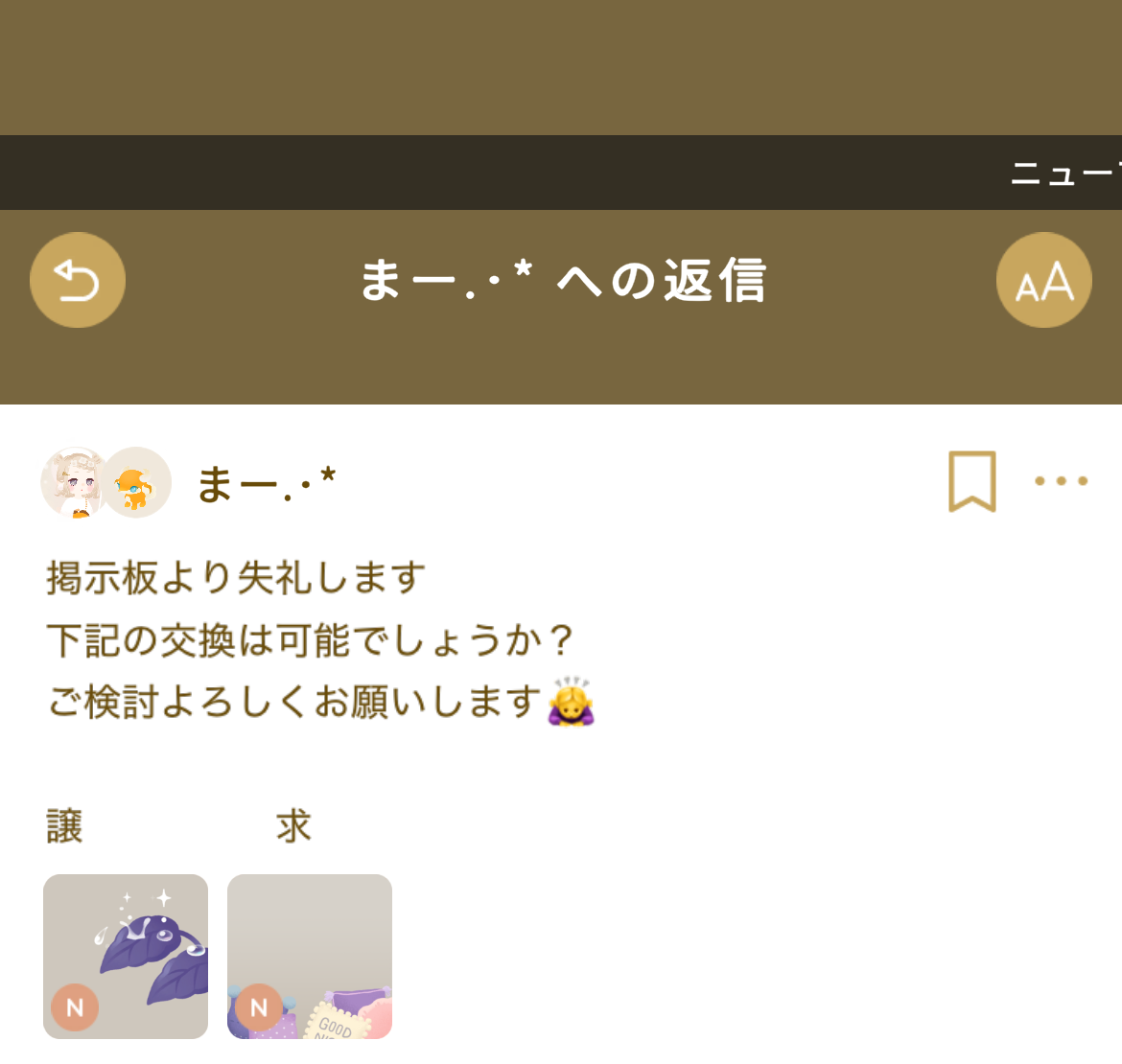Bookmark the post by まー.·*
1122x1064 pixels.
pos(971,481)
